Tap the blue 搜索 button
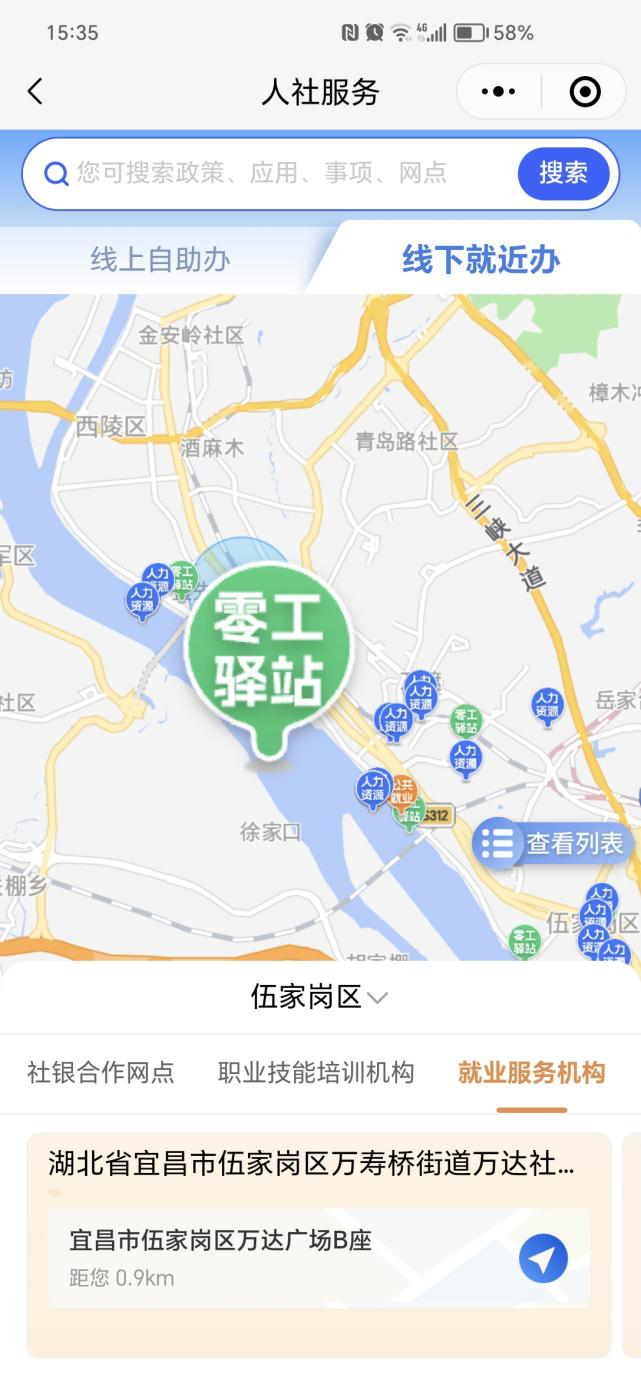Image resolution: width=641 pixels, height=1384 pixels. (563, 173)
